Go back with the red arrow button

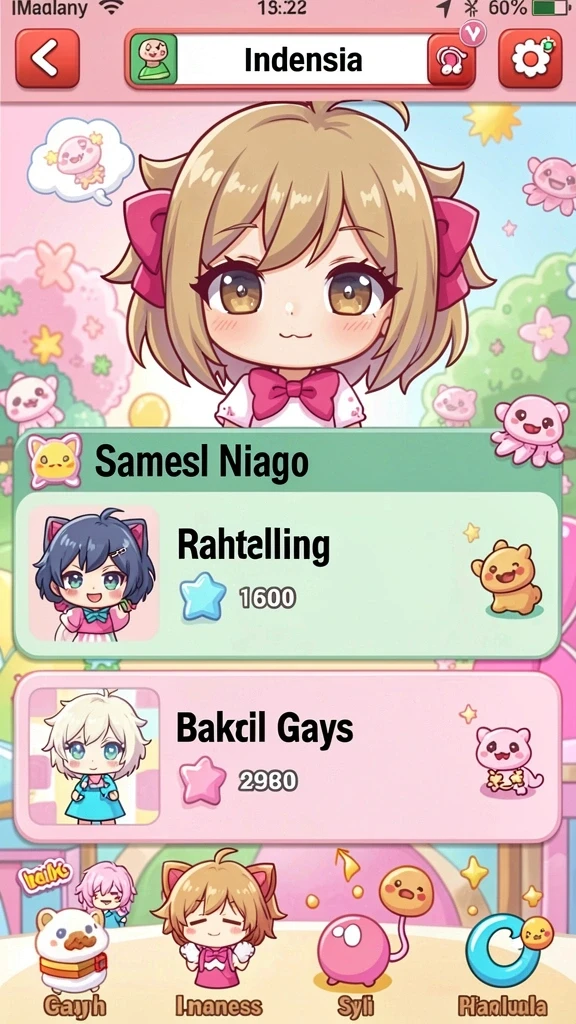pyautogui.click(x=47, y=58)
